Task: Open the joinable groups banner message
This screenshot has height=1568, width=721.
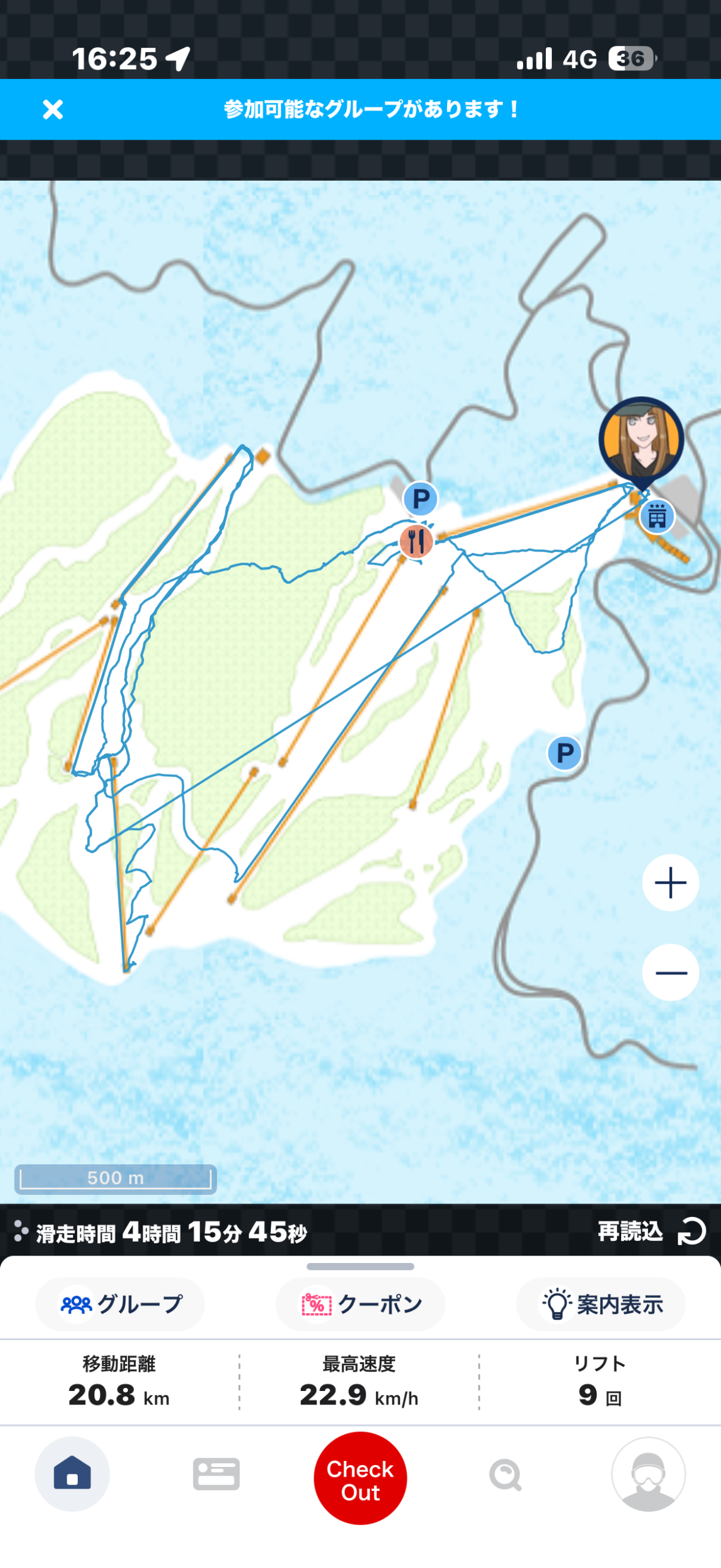Action: pos(372,110)
